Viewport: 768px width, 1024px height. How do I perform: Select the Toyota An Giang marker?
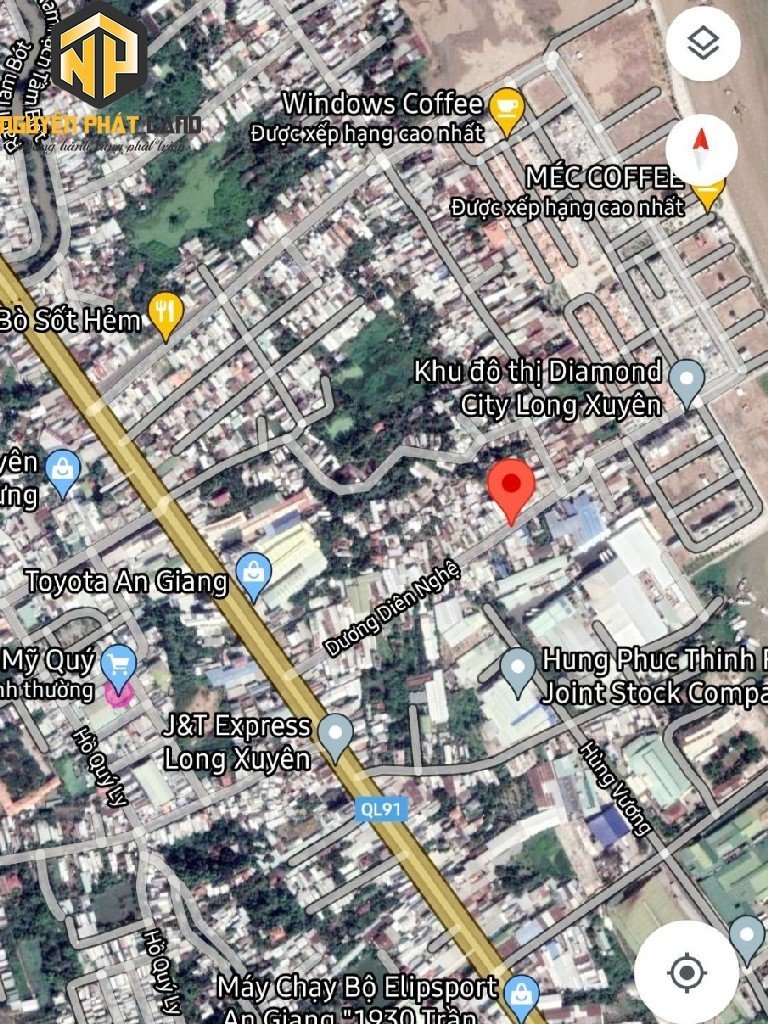coord(254,575)
